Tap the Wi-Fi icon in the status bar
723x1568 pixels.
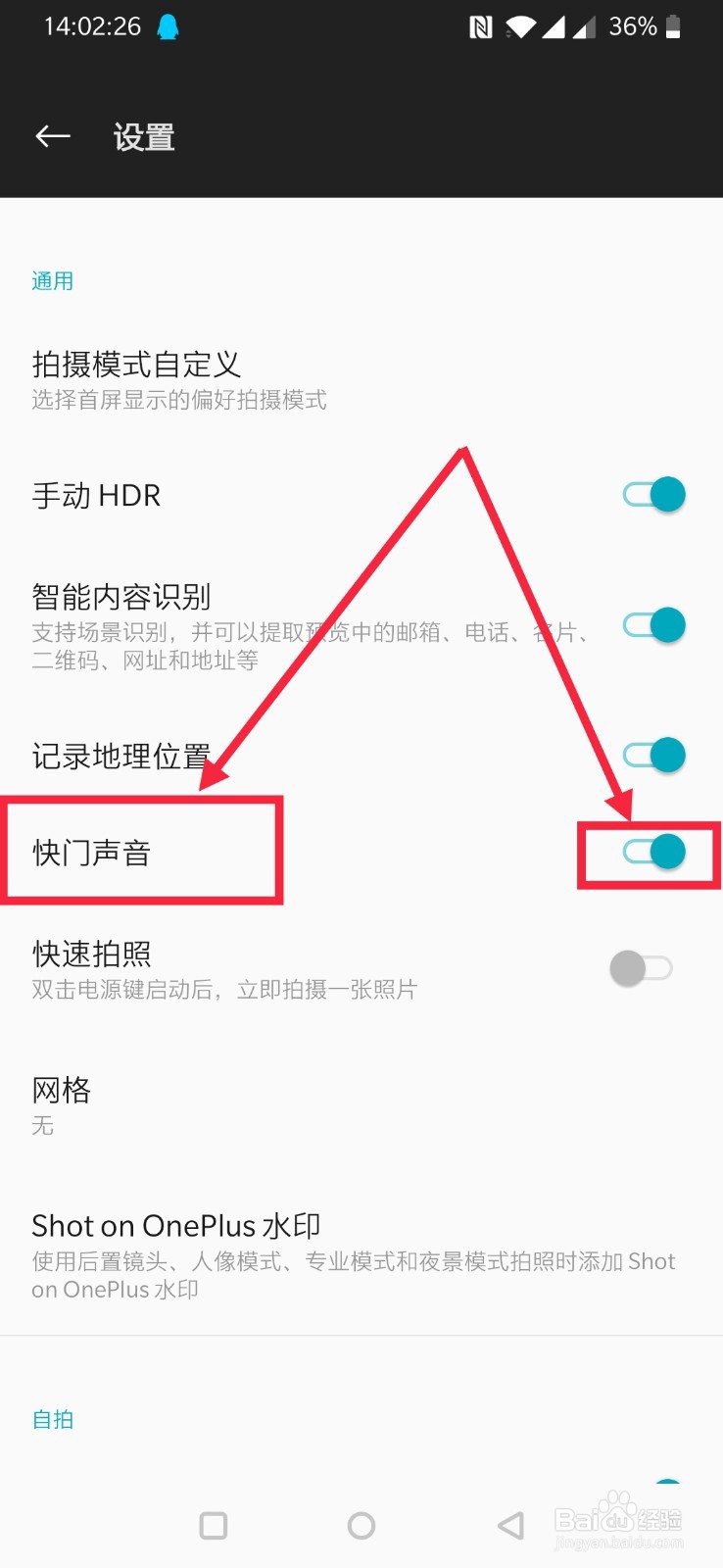(x=521, y=25)
